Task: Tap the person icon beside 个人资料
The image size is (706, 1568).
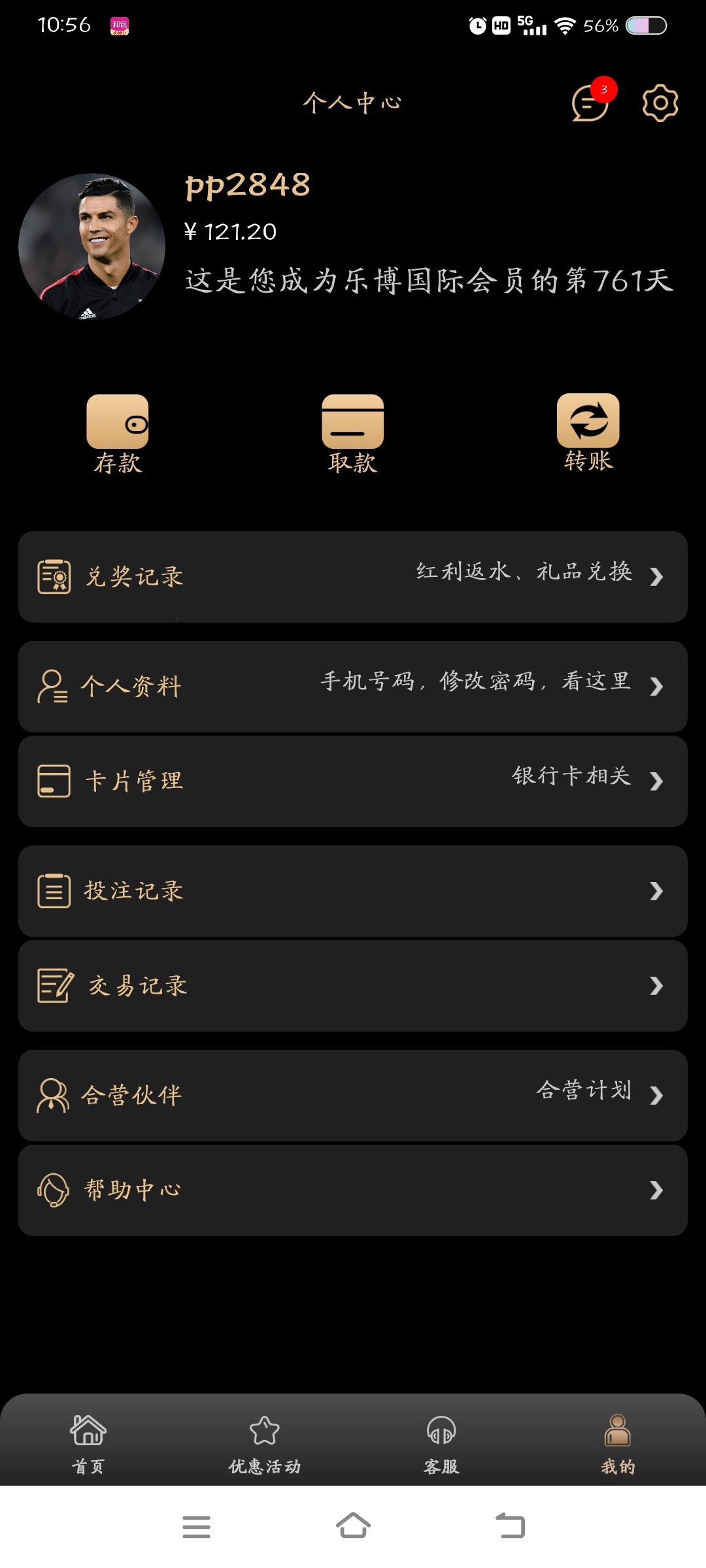Action: (x=52, y=683)
